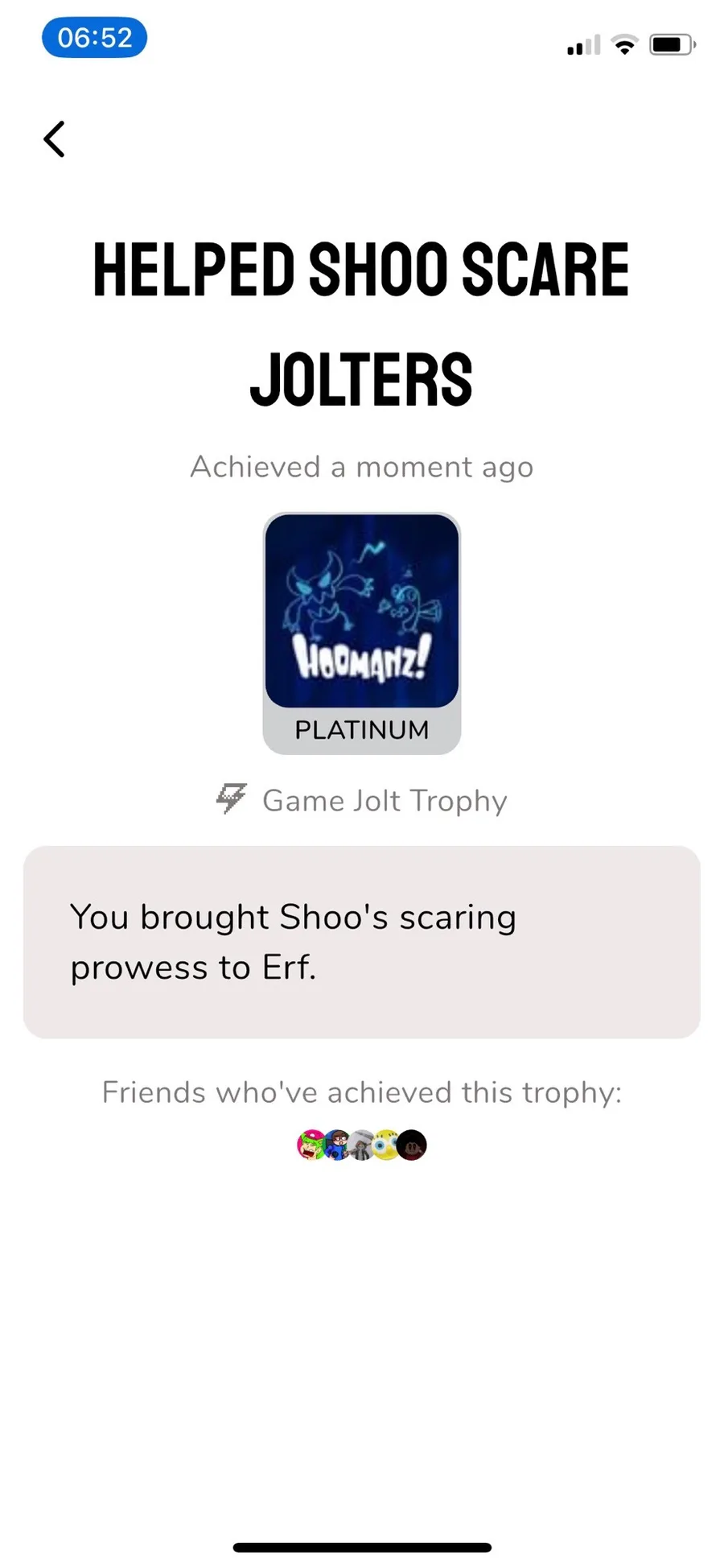
Task: Open the Hoomanz platinum trophy image
Action: 361,612
